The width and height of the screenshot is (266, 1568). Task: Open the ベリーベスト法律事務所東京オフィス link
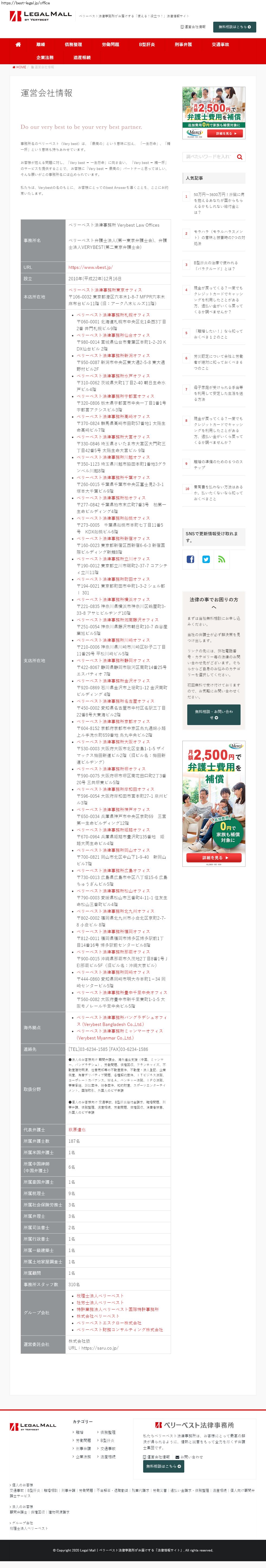click(105, 290)
